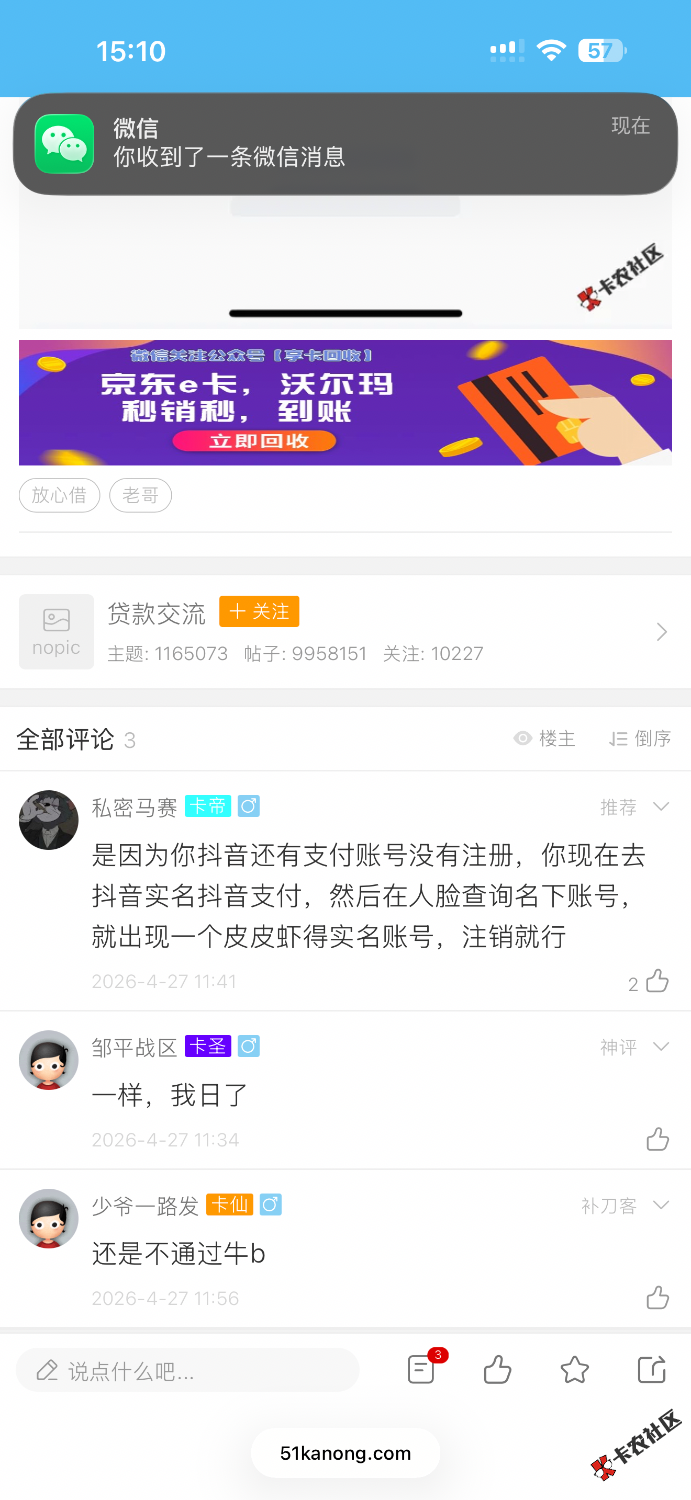Like 私密马赛's comment

click(657, 981)
